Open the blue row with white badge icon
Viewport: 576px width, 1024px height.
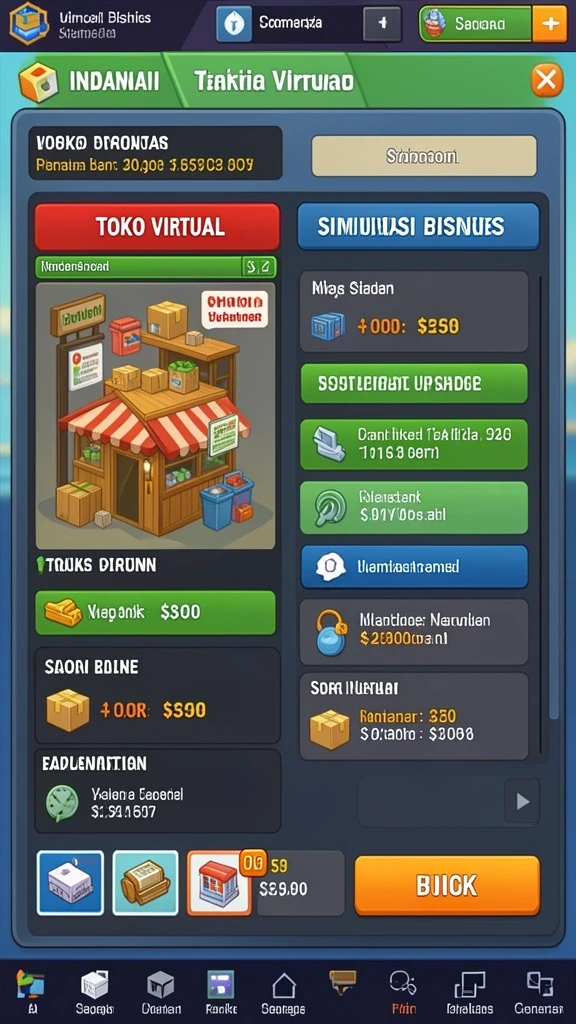414,566
